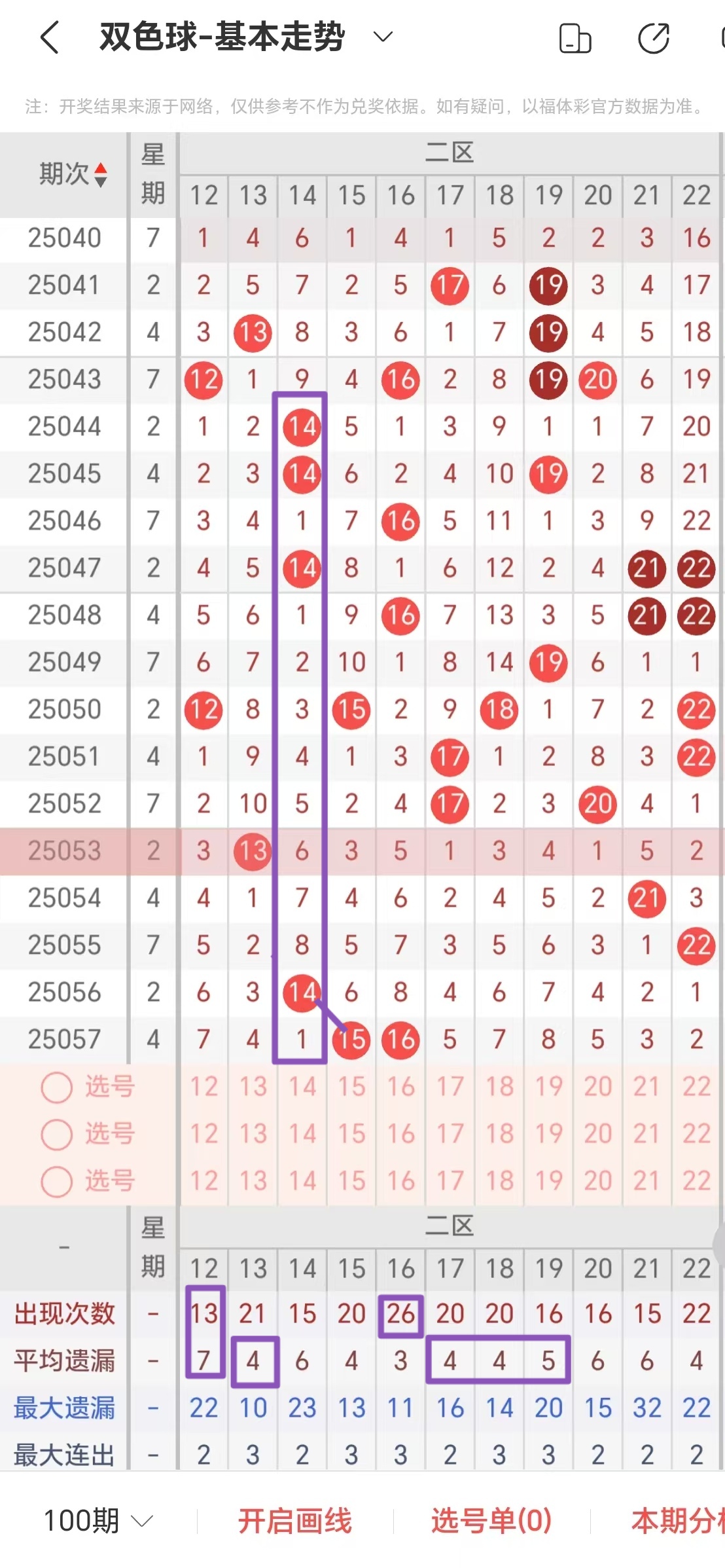Image resolution: width=725 pixels, height=1568 pixels.
Task: Select the second 选号 row circle
Action: click(58, 1134)
